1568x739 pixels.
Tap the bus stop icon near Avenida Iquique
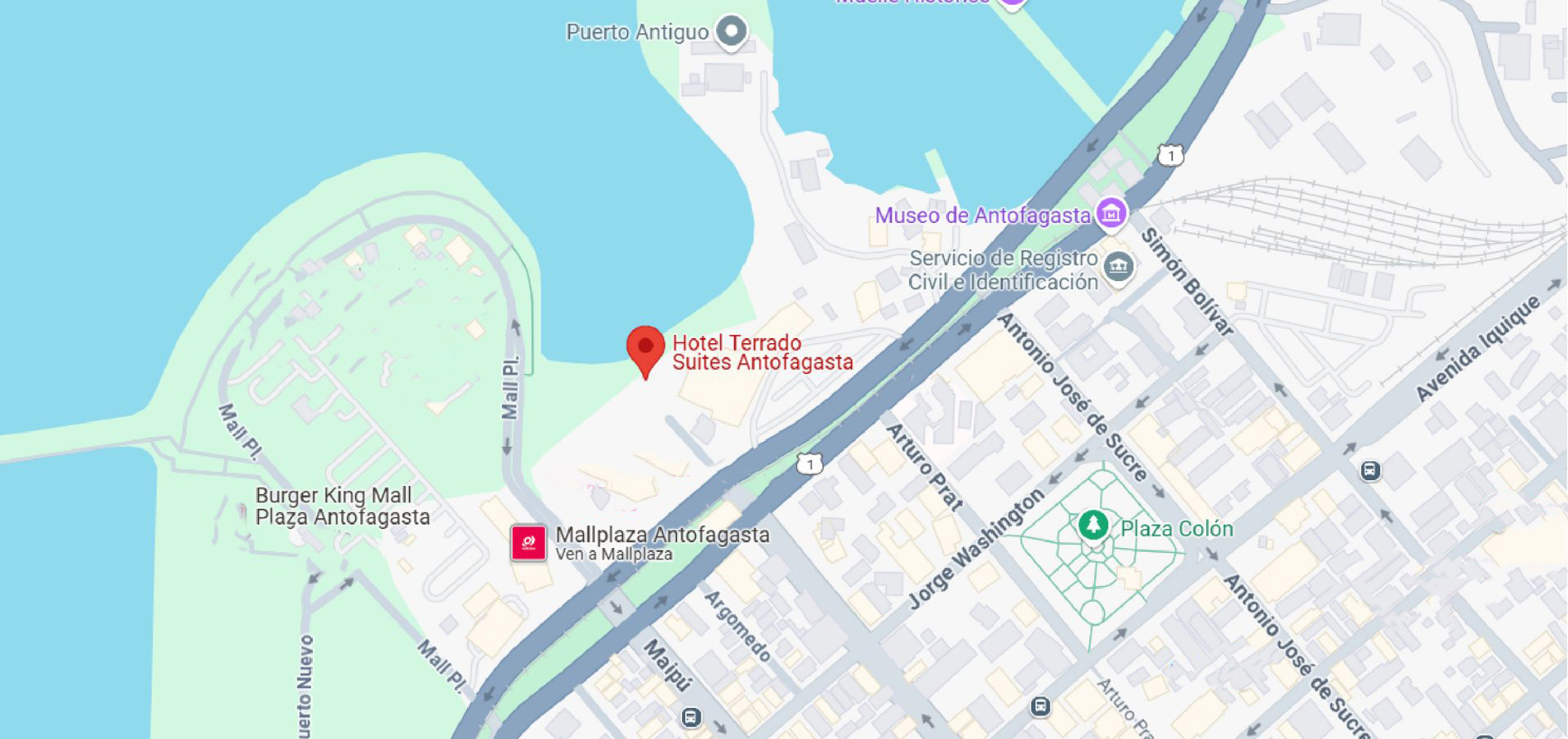[1370, 471]
